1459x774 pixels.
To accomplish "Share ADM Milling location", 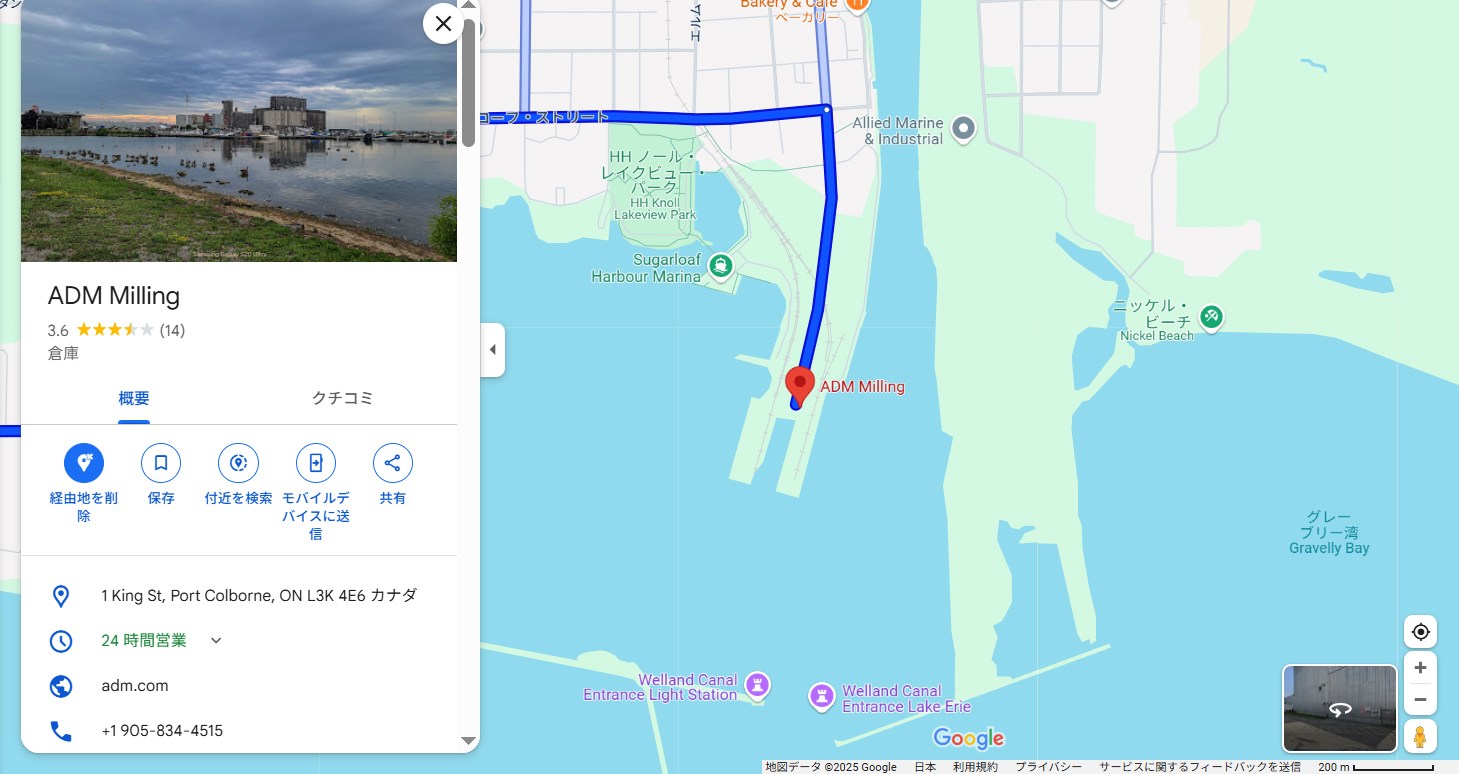I will coord(392,463).
